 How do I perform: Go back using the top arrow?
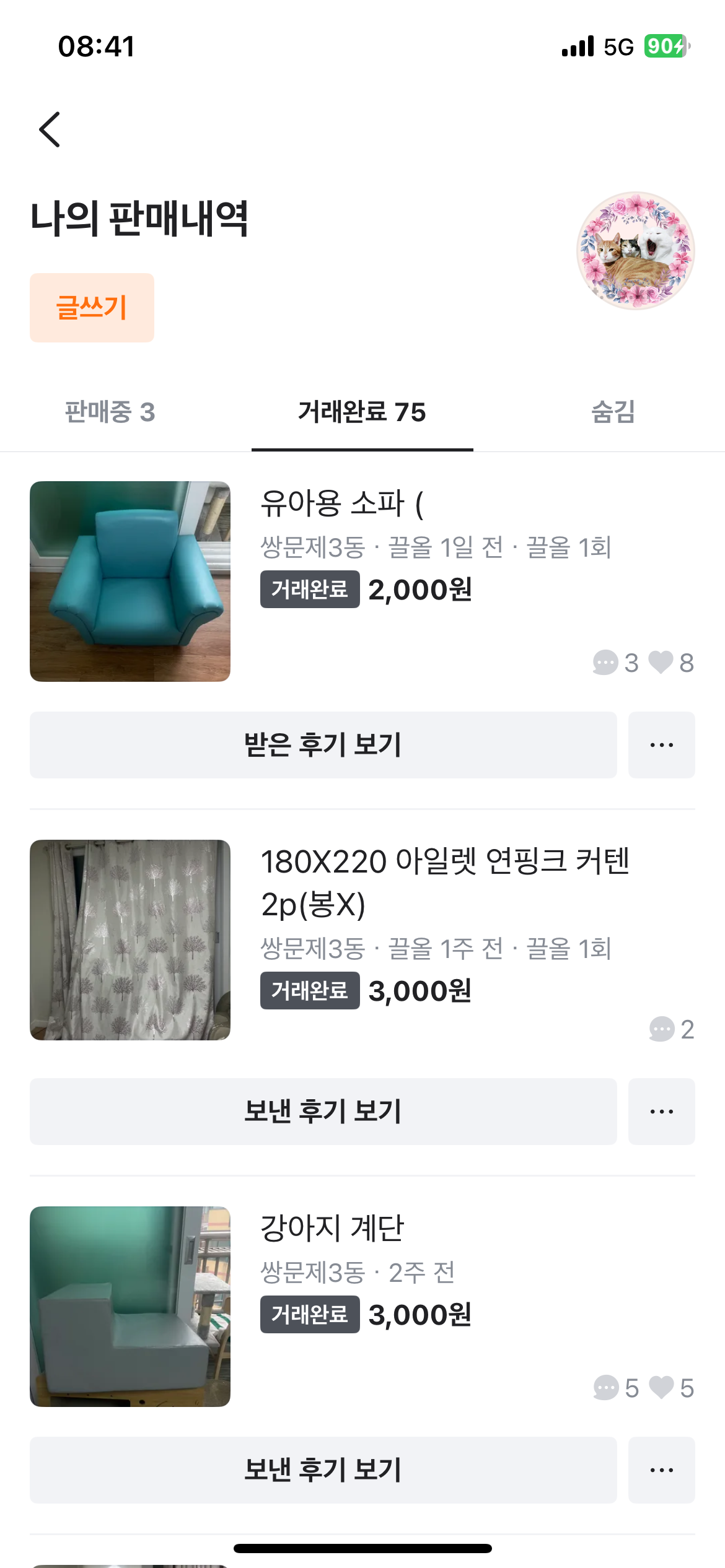50,129
